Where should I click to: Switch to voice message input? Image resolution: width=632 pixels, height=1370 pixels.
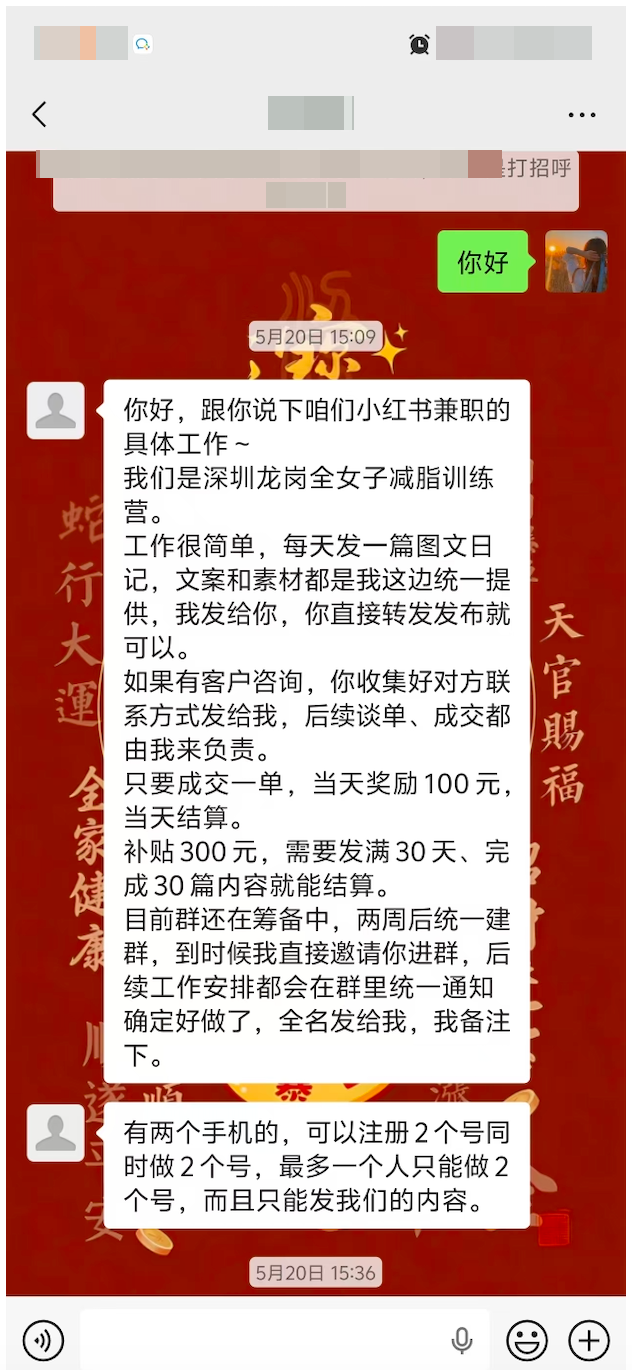coord(42,1340)
